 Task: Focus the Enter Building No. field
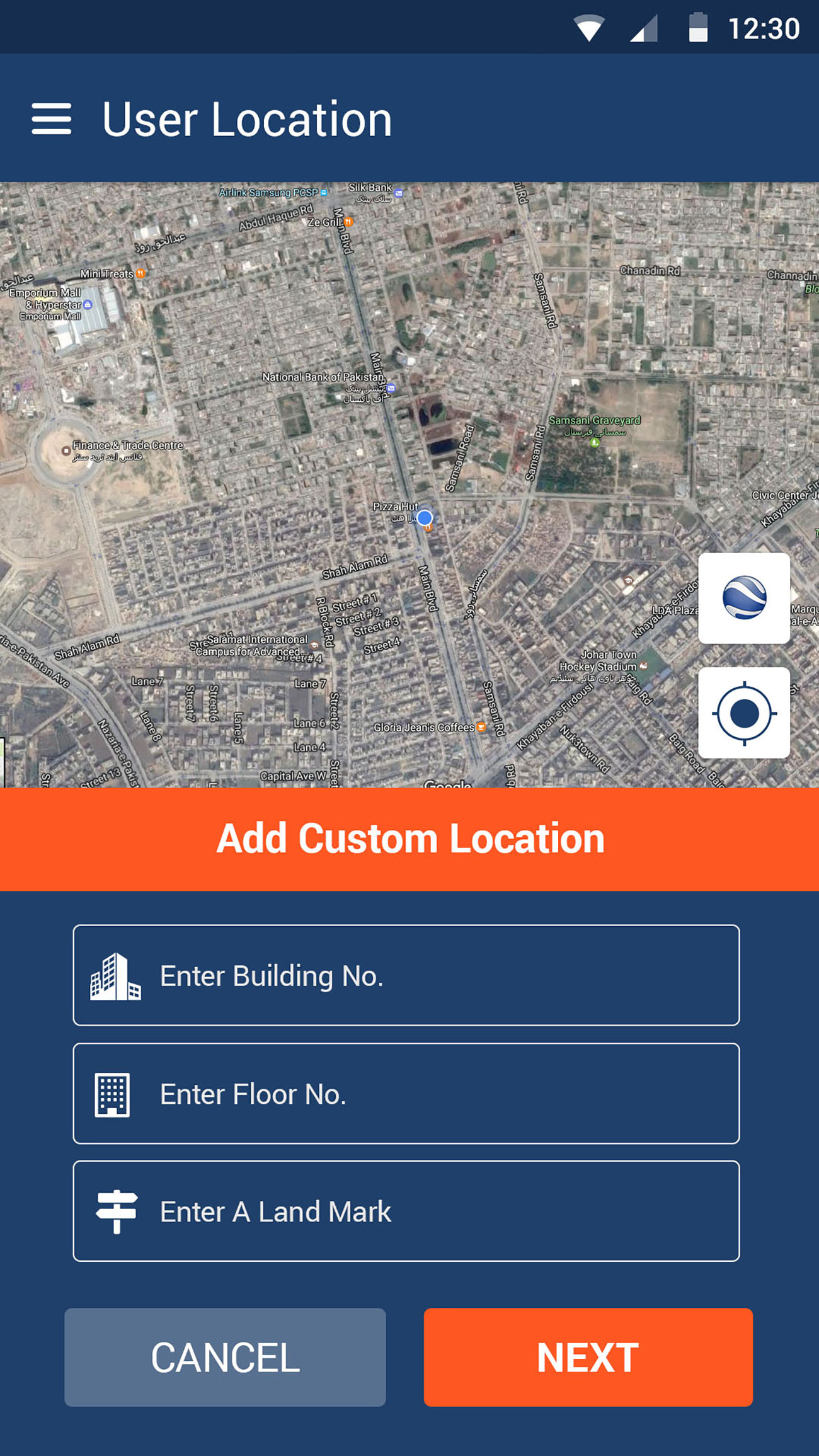(406, 975)
